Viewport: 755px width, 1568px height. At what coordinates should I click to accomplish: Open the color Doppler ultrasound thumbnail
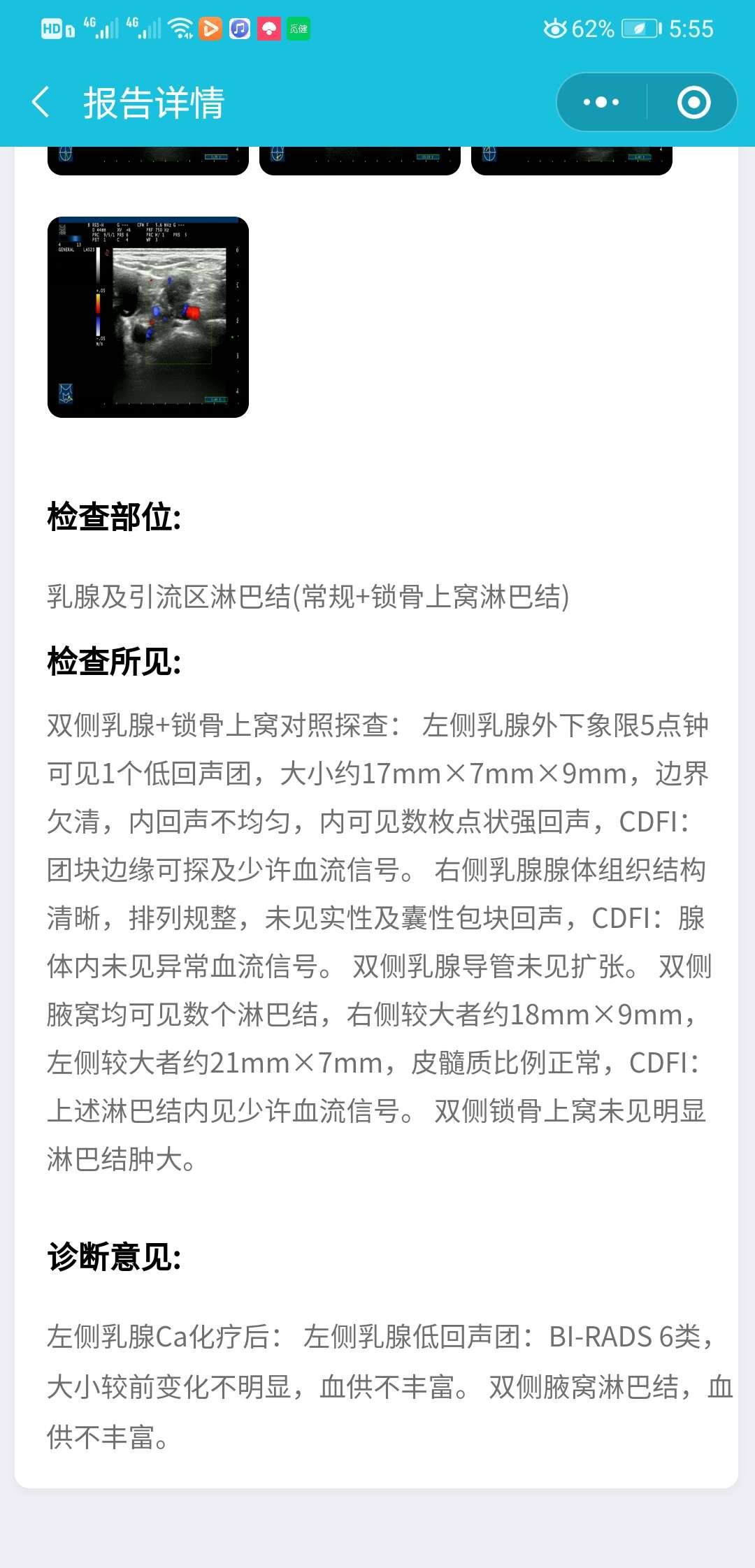tap(148, 315)
